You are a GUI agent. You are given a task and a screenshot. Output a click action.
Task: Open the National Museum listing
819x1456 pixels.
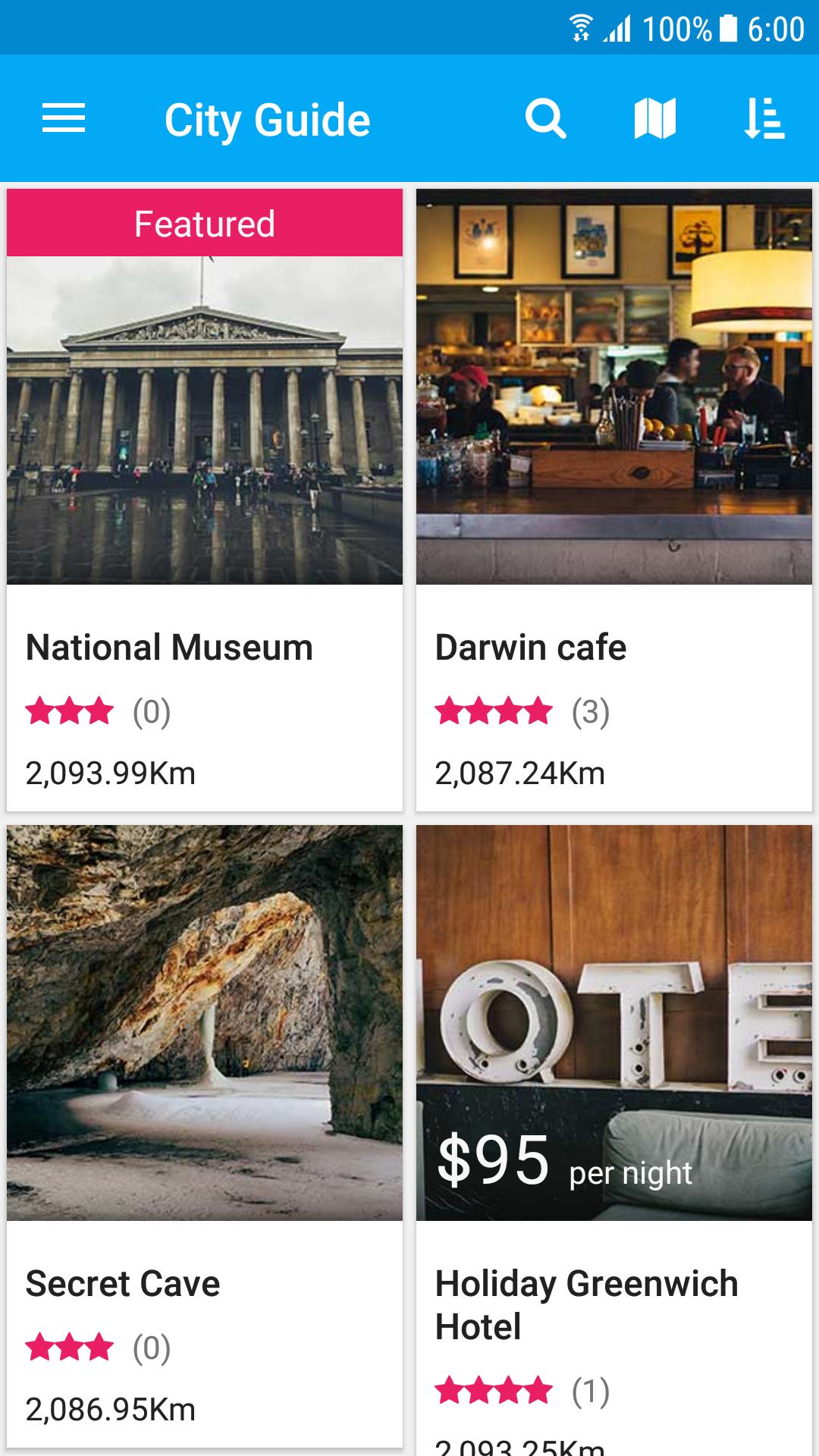pyautogui.click(x=168, y=647)
